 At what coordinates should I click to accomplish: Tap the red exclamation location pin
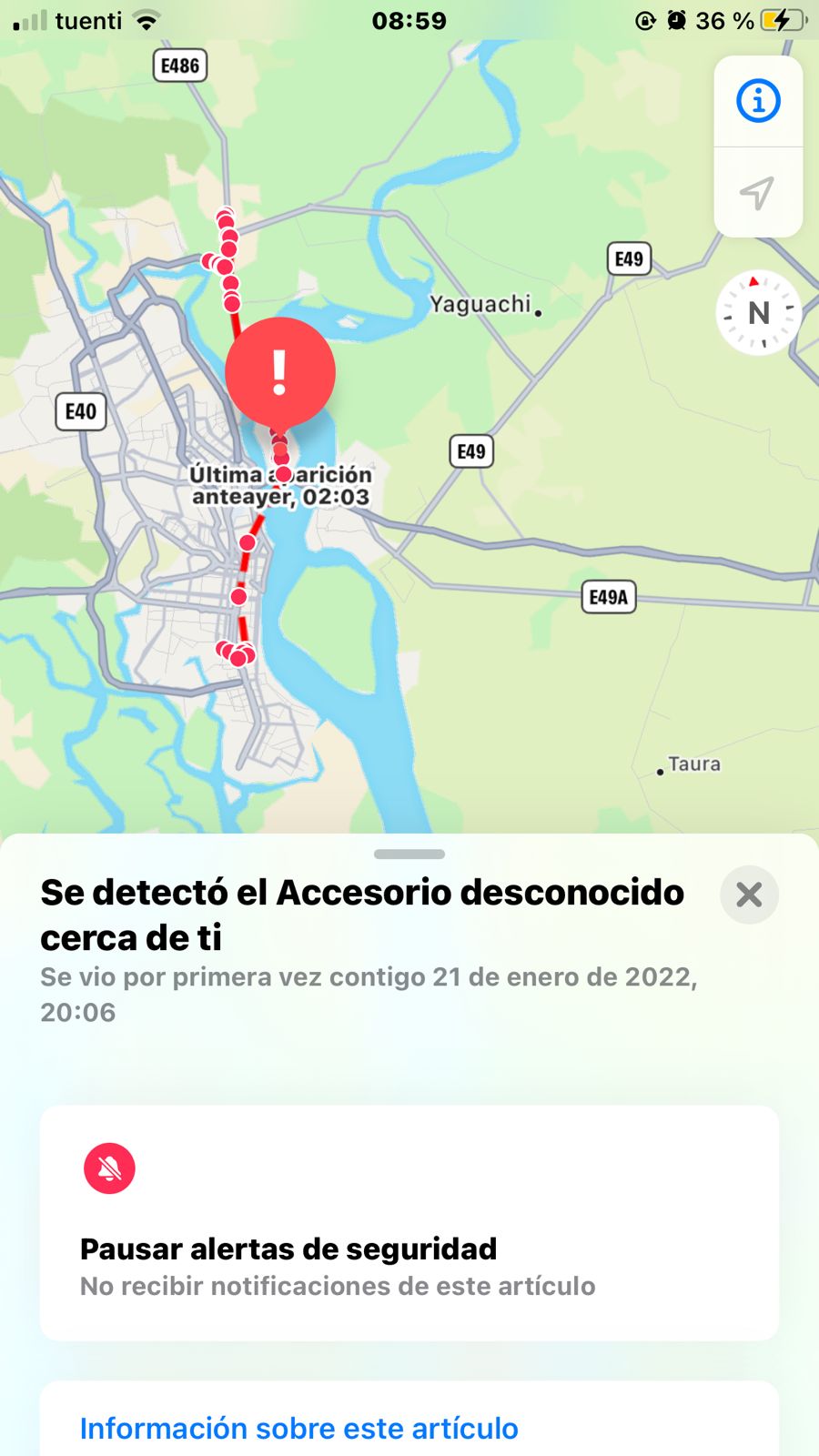(x=280, y=373)
